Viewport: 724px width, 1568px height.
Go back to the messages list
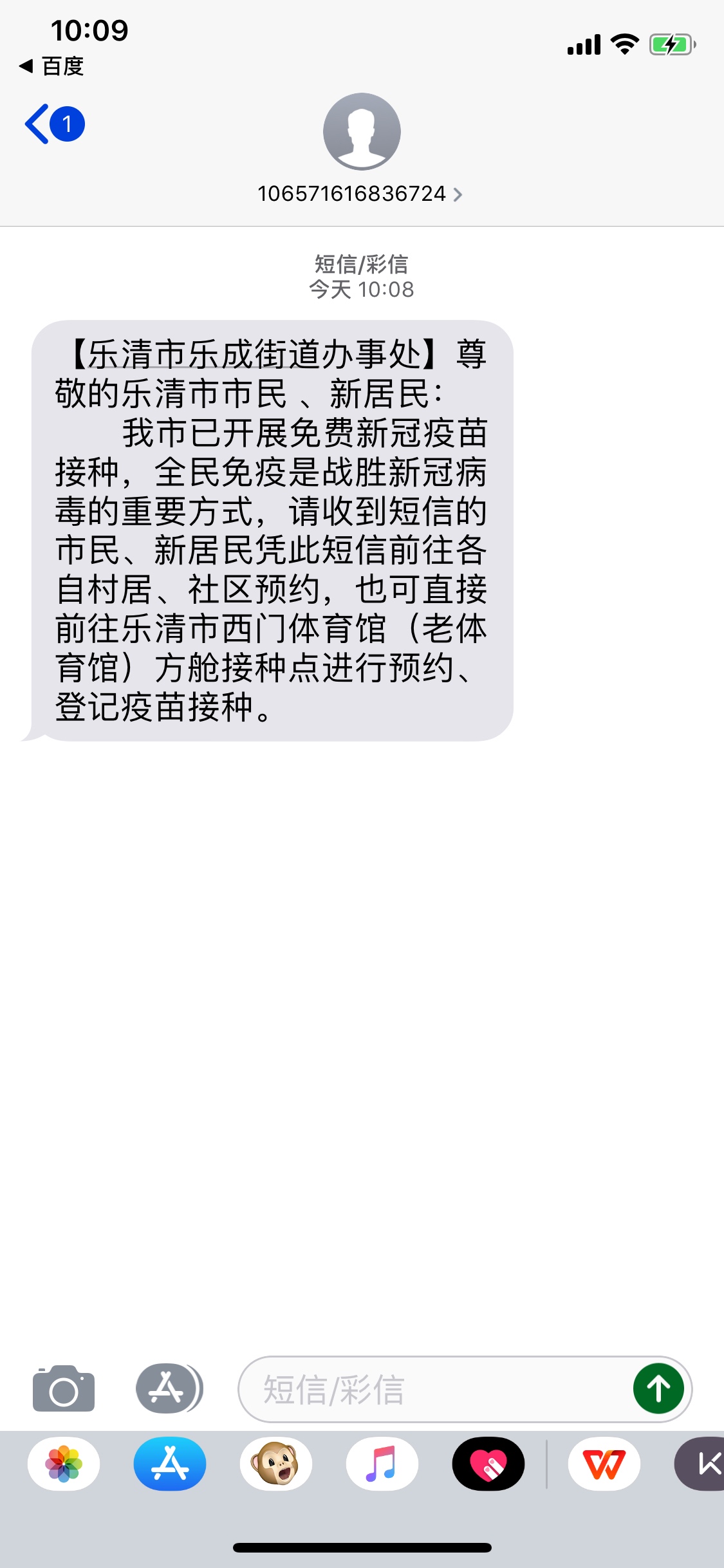(53, 124)
